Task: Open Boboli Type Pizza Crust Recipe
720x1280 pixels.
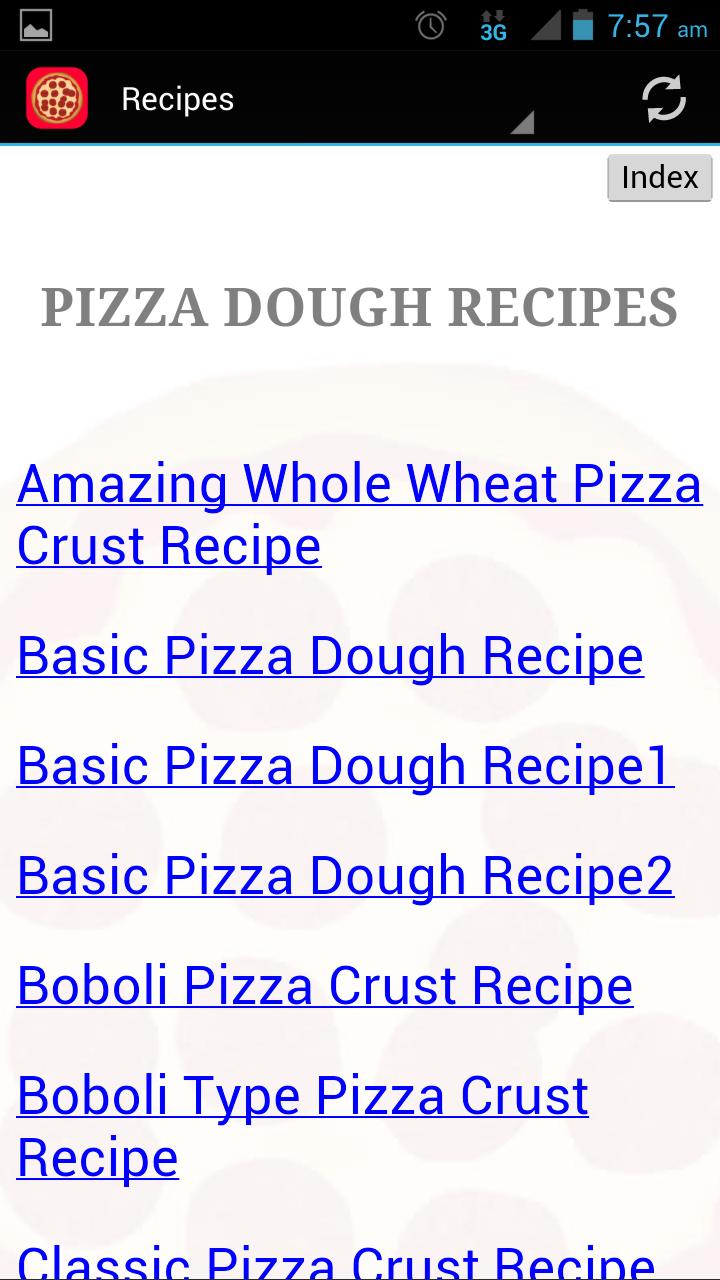Action: point(302,1126)
